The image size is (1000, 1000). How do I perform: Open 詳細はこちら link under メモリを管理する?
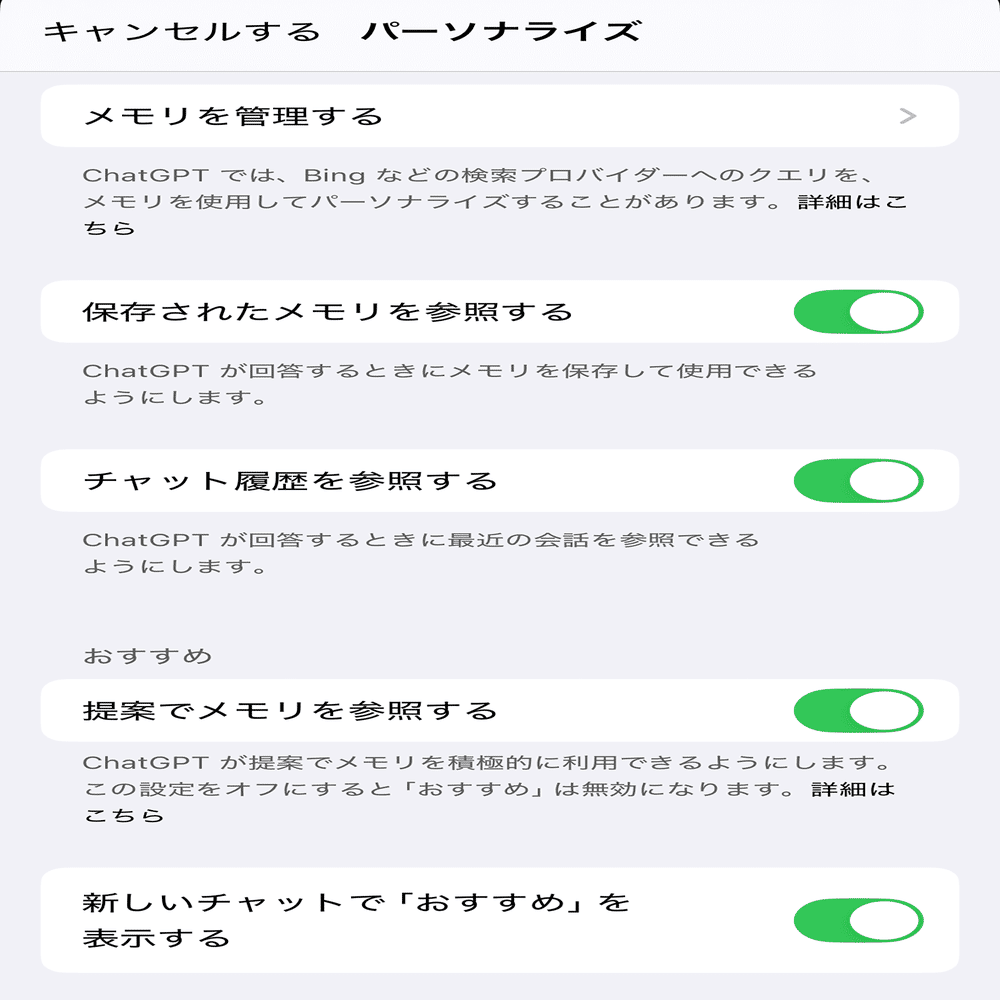(x=852, y=202)
